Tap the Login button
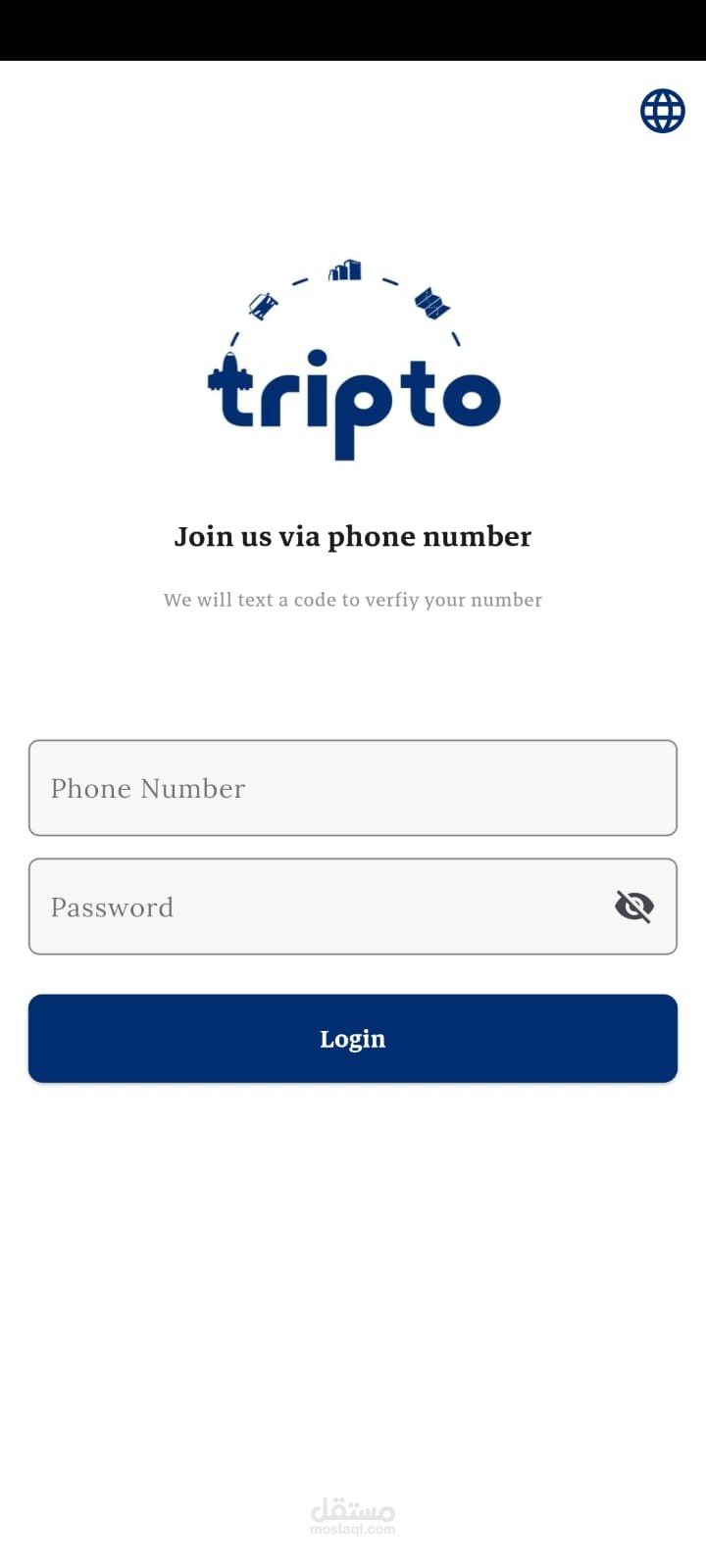 pyautogui.click(x=353, y=1039)
